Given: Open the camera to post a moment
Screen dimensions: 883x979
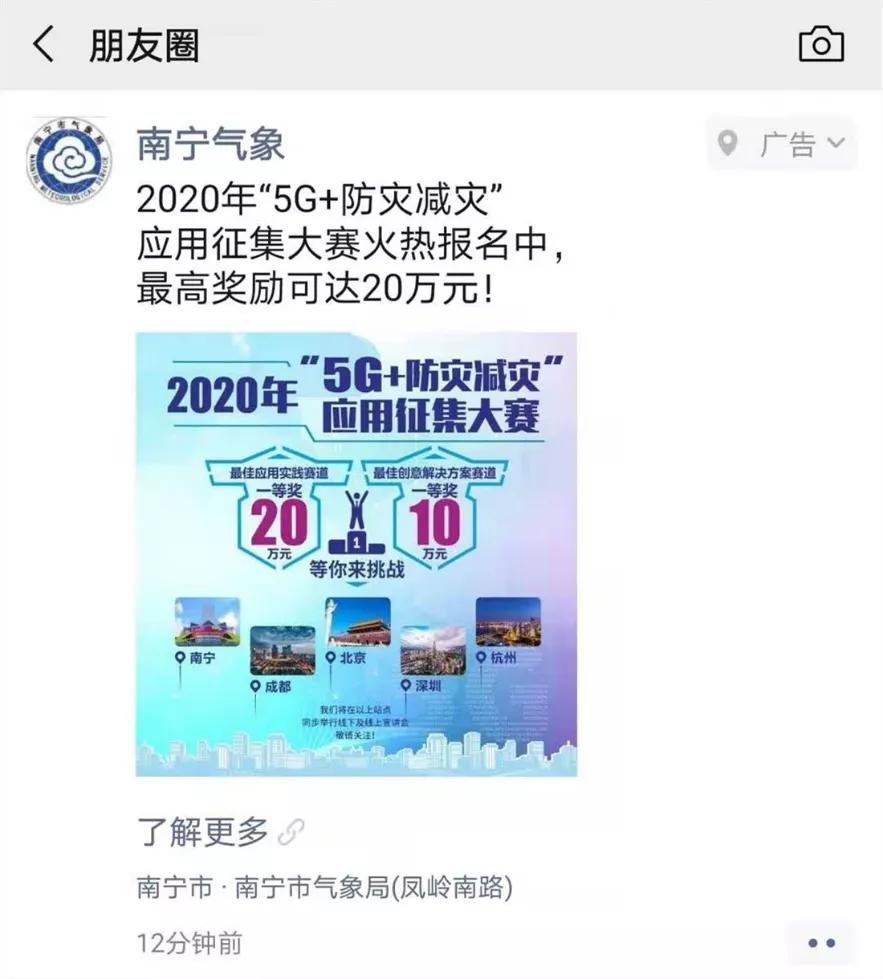Looking at the screenshot, I should 821,45.
